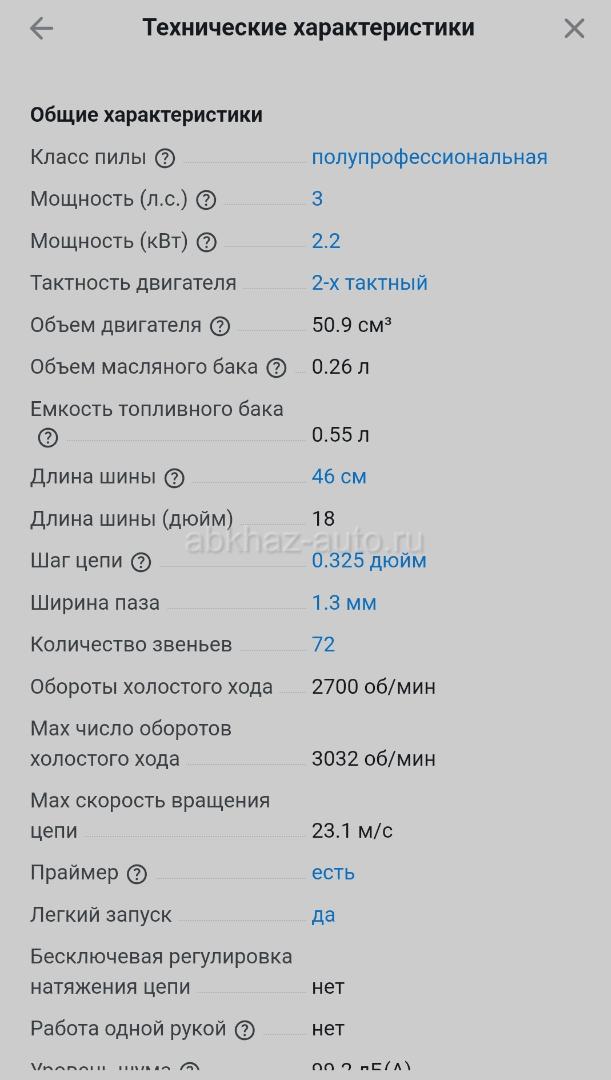
Task: Show help for Длина шины
Action: tap(174, 478)
